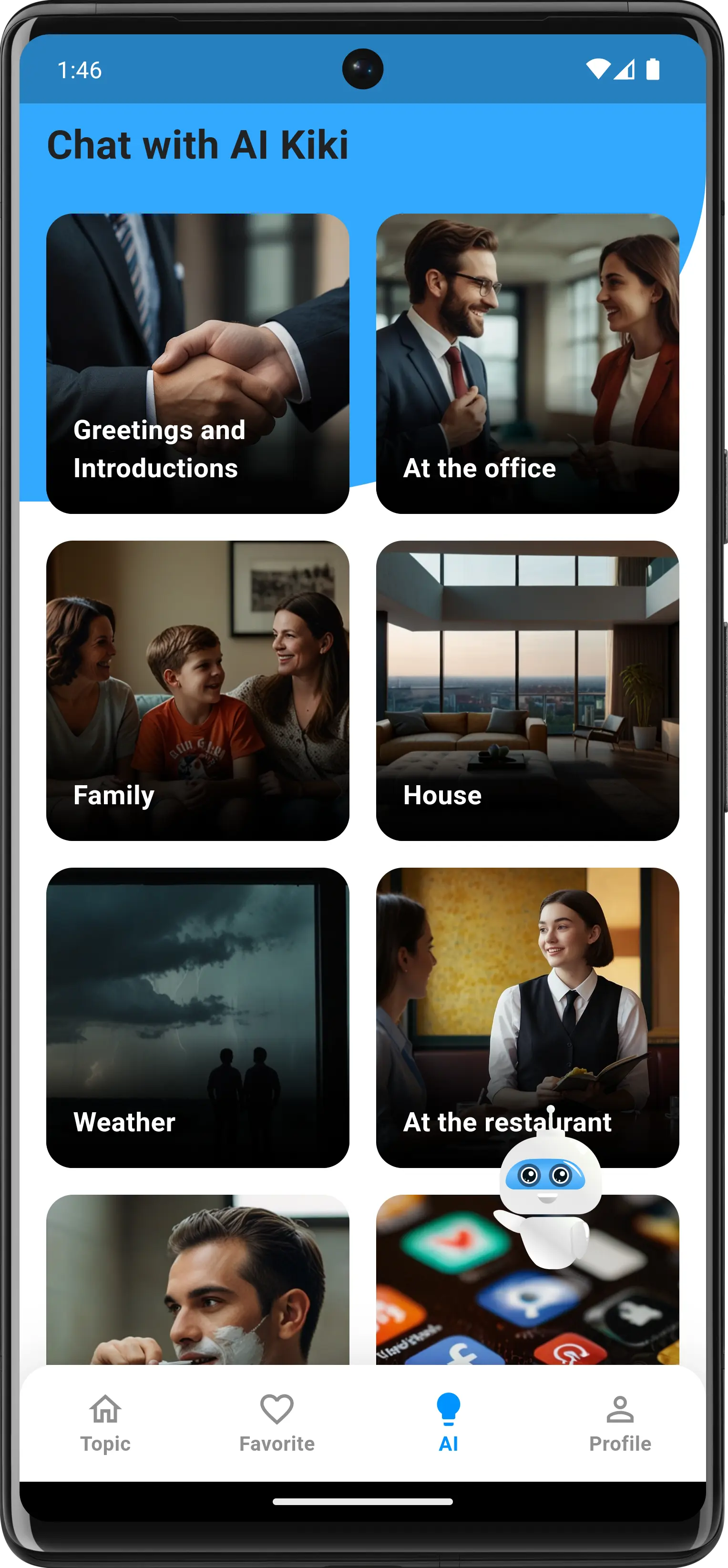
Task: Start the Weather chat topic
Action: [197, 1017]
